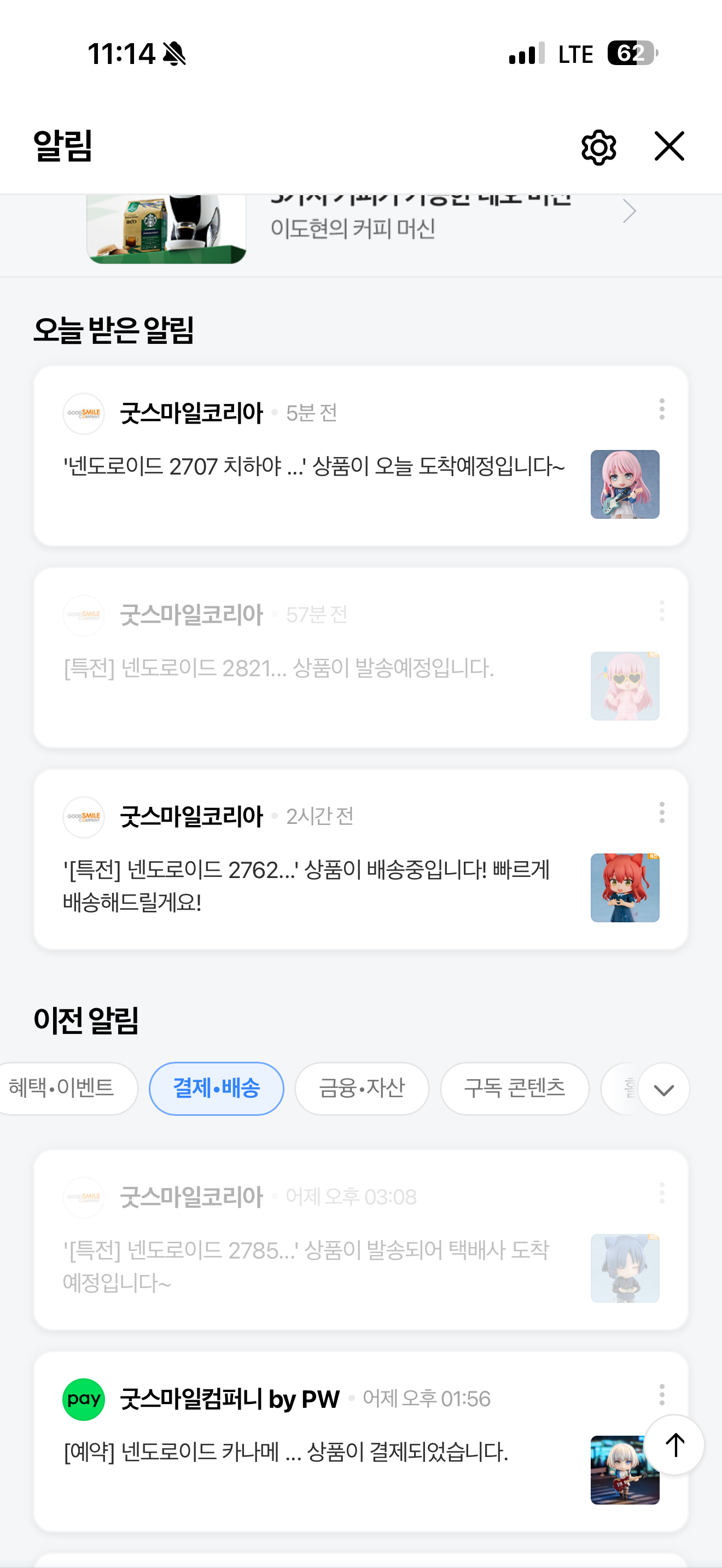This screenshot has width=722, height=1568.
Task: Open more options on the 2시간 전 notification
Action: tap(662, 812)
